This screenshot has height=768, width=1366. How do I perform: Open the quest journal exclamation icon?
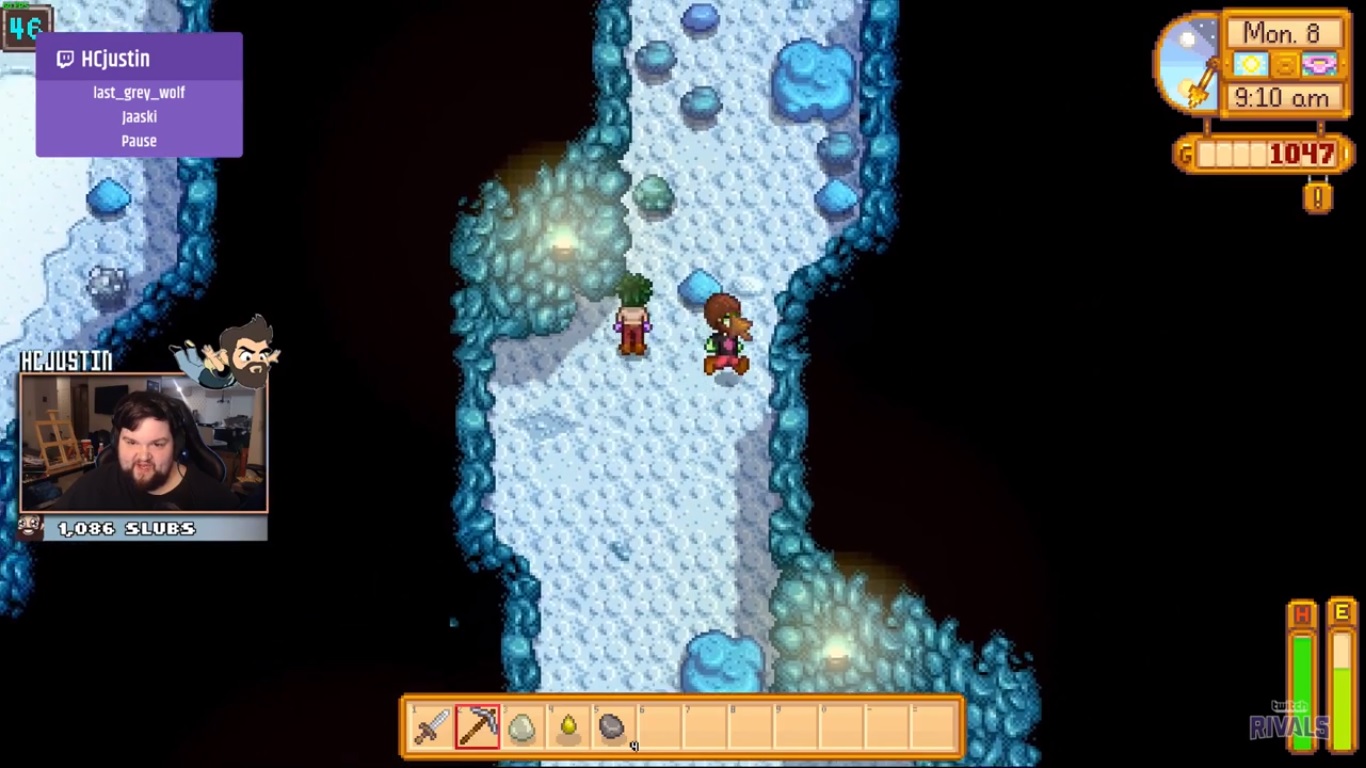(1317, 196)
